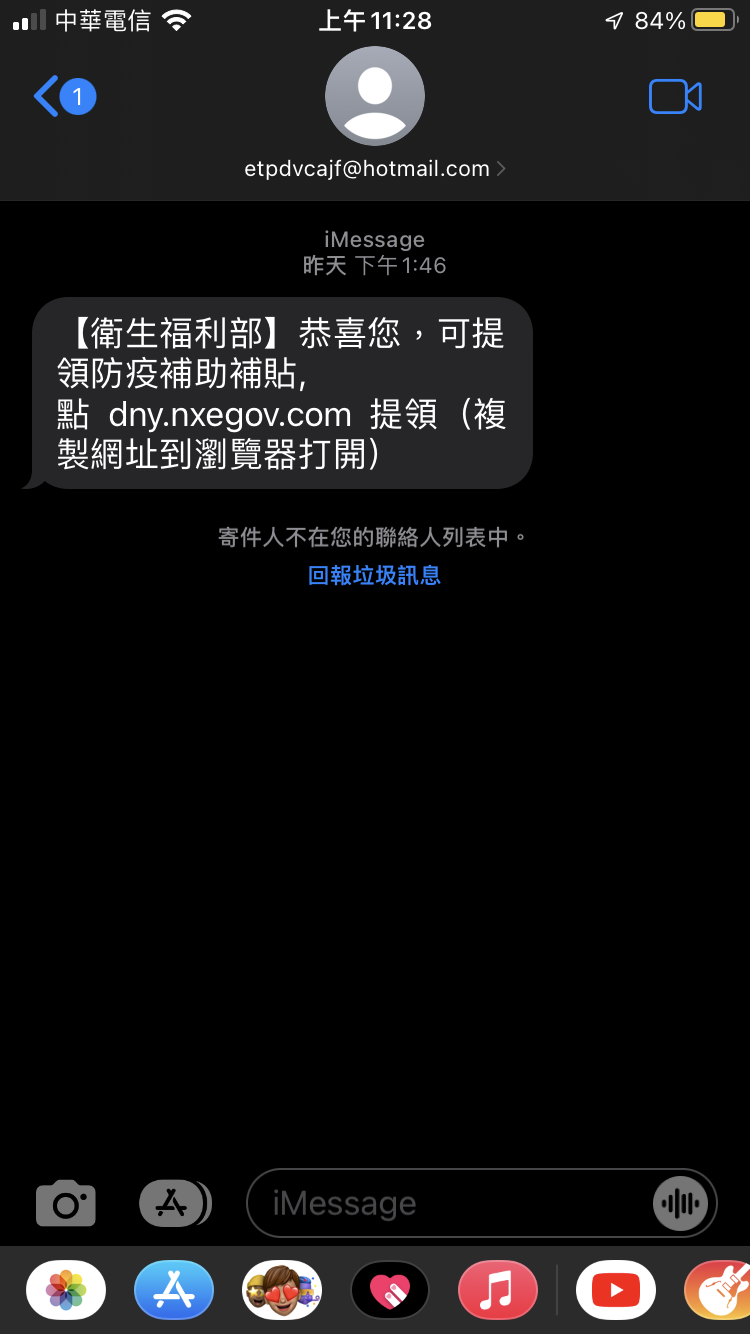The width and height of the screenshot is (750, 1334).
Task: Start a FaceTime video call
Action: pyautogui.click(x=675, y=97)
